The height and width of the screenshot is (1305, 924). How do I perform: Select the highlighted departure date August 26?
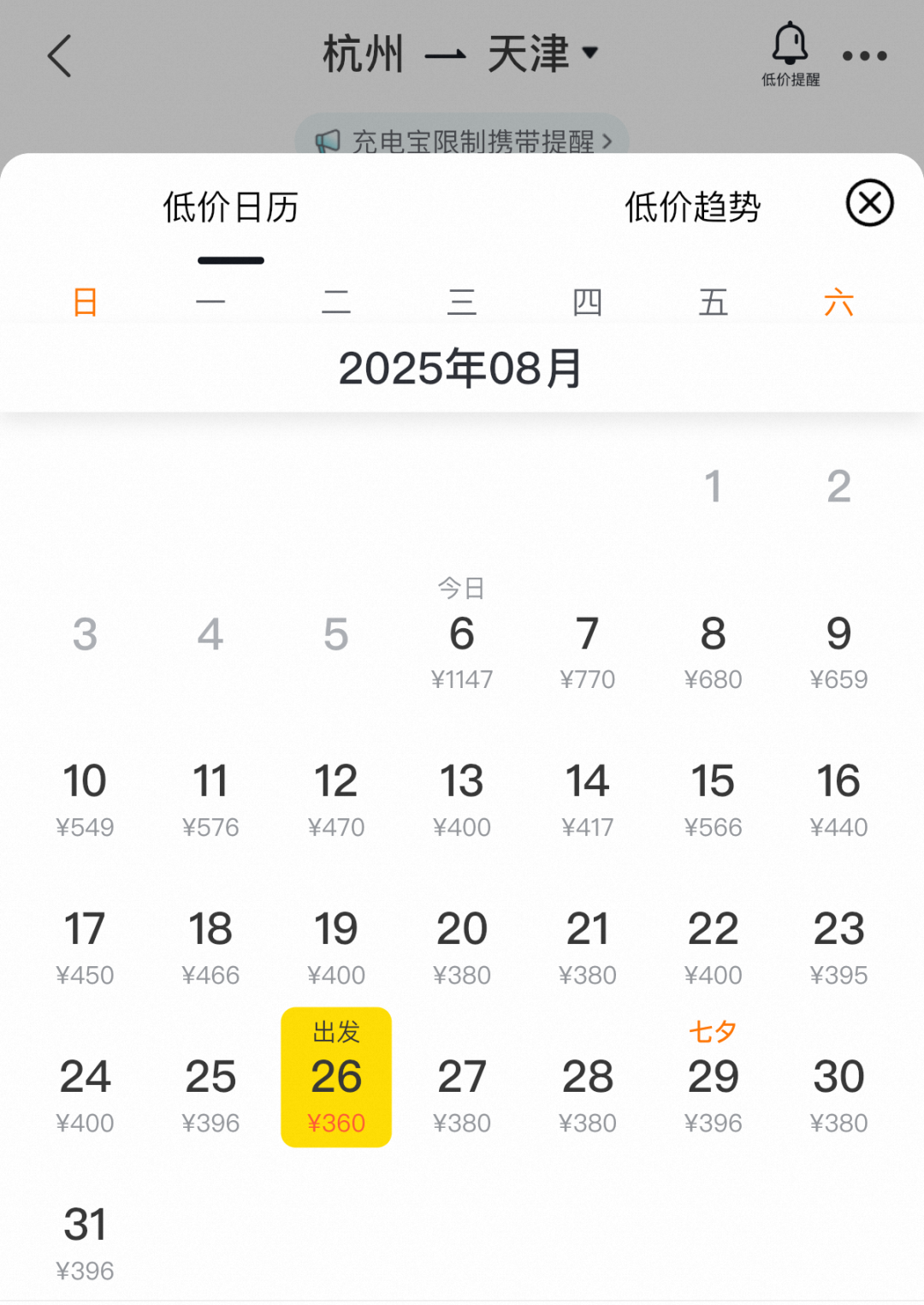336,1077
